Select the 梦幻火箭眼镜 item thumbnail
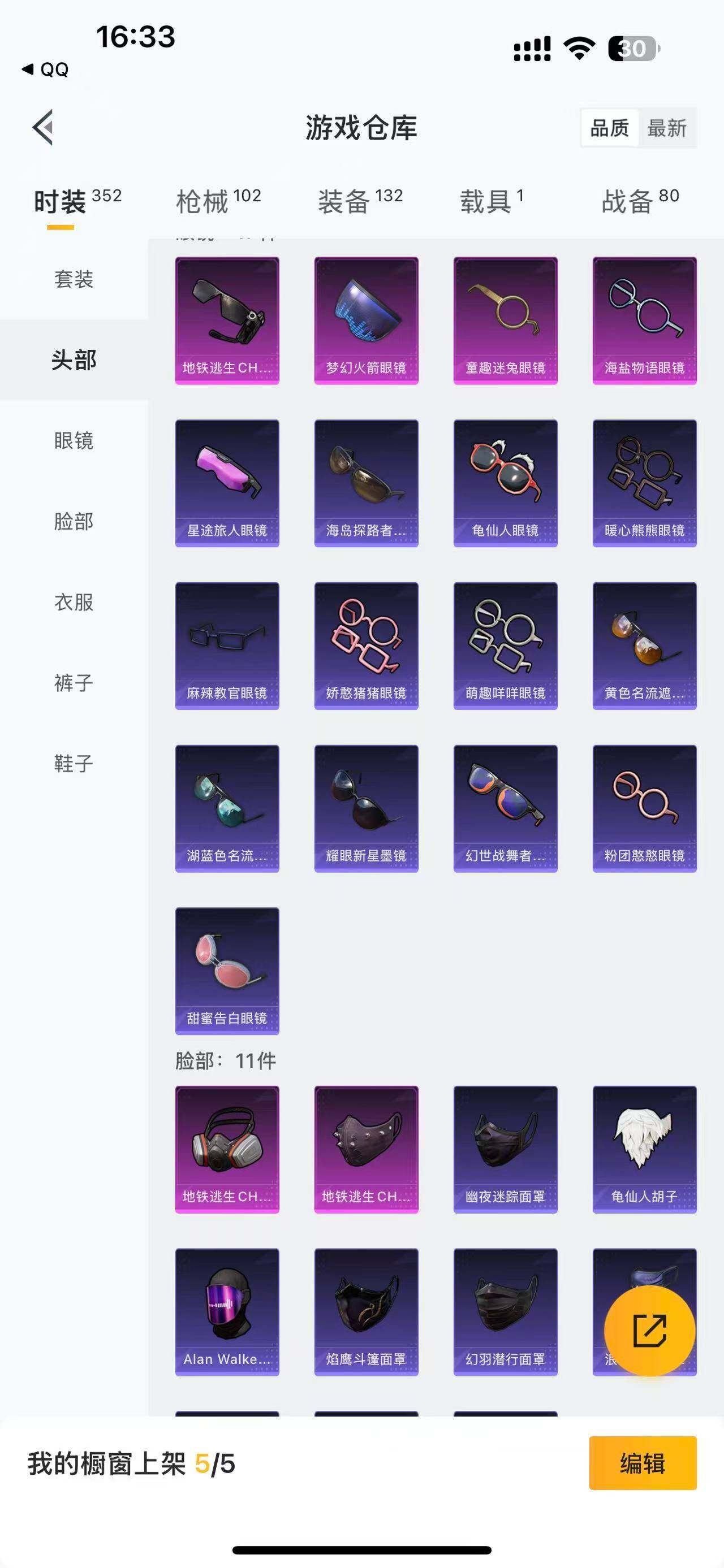The image size is (724, 1568). (366, 319)
